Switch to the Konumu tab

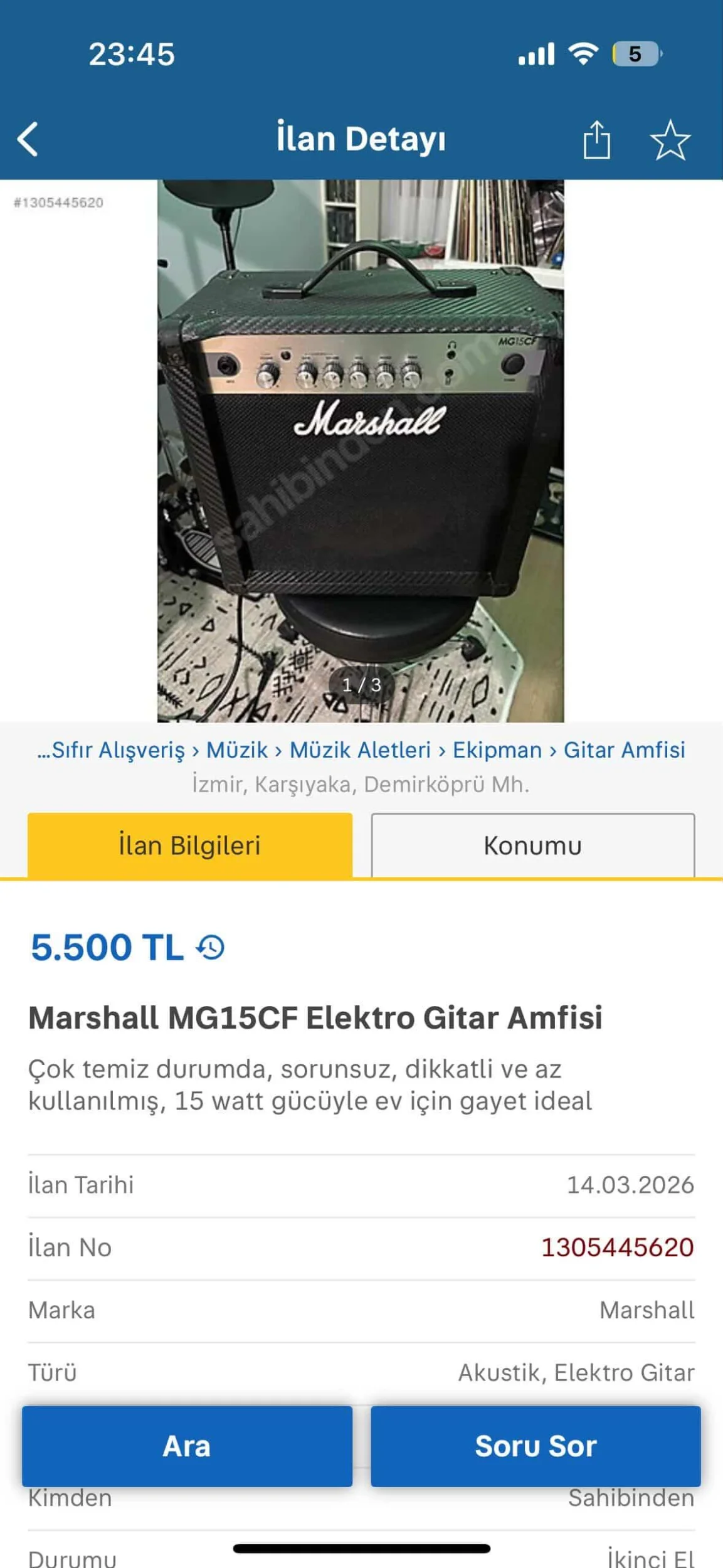point(532,845)
